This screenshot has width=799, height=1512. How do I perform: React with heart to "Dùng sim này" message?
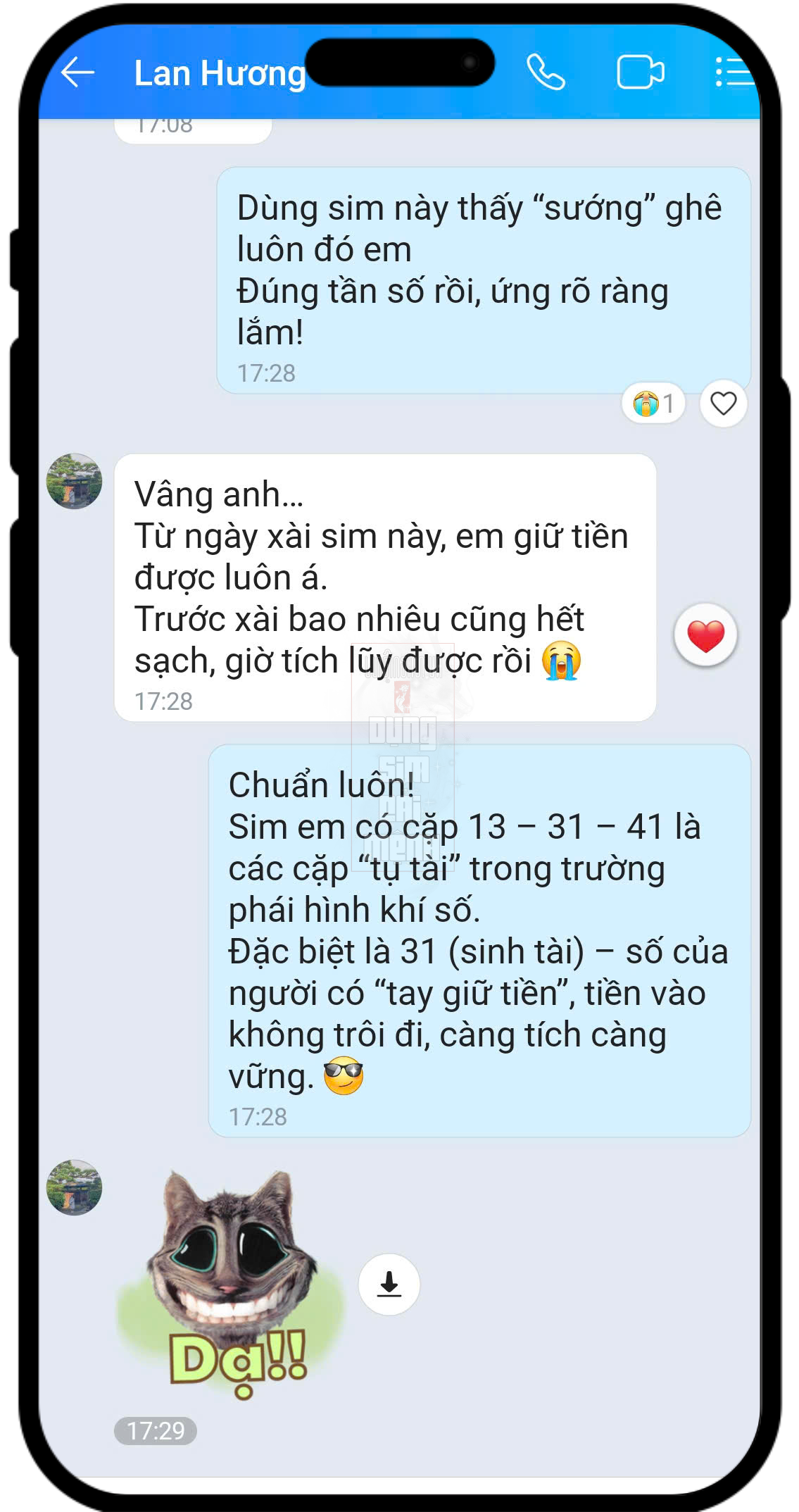click(x=723, y=404)
